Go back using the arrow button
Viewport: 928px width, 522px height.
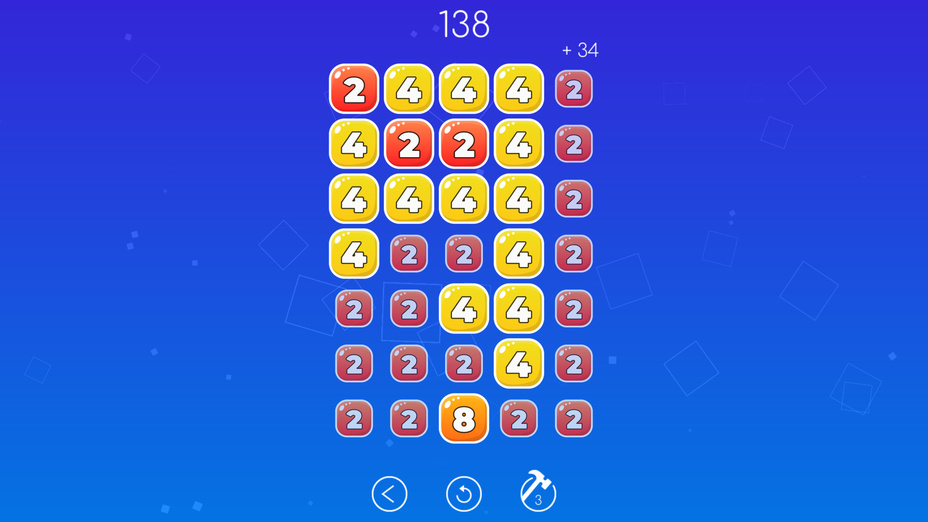click(389, 493)
